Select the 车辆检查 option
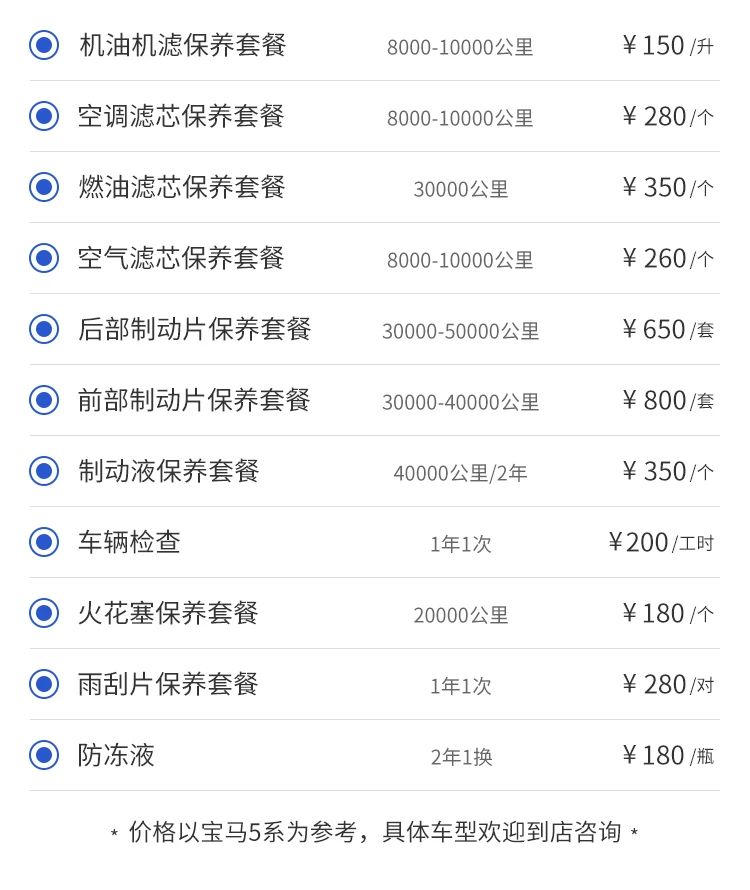This screenshot has height=890, width=750. (43, 542)
